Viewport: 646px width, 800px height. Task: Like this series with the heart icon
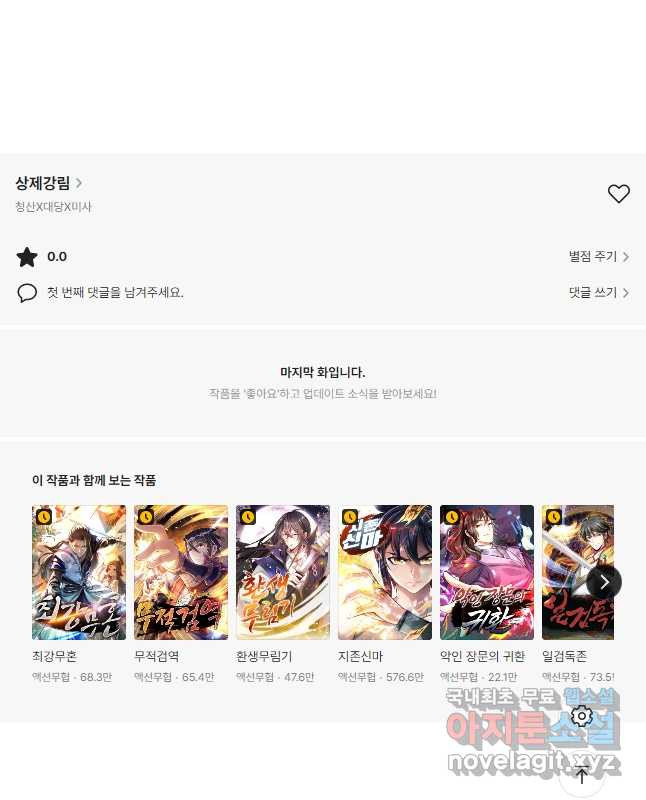click(619, 194)
